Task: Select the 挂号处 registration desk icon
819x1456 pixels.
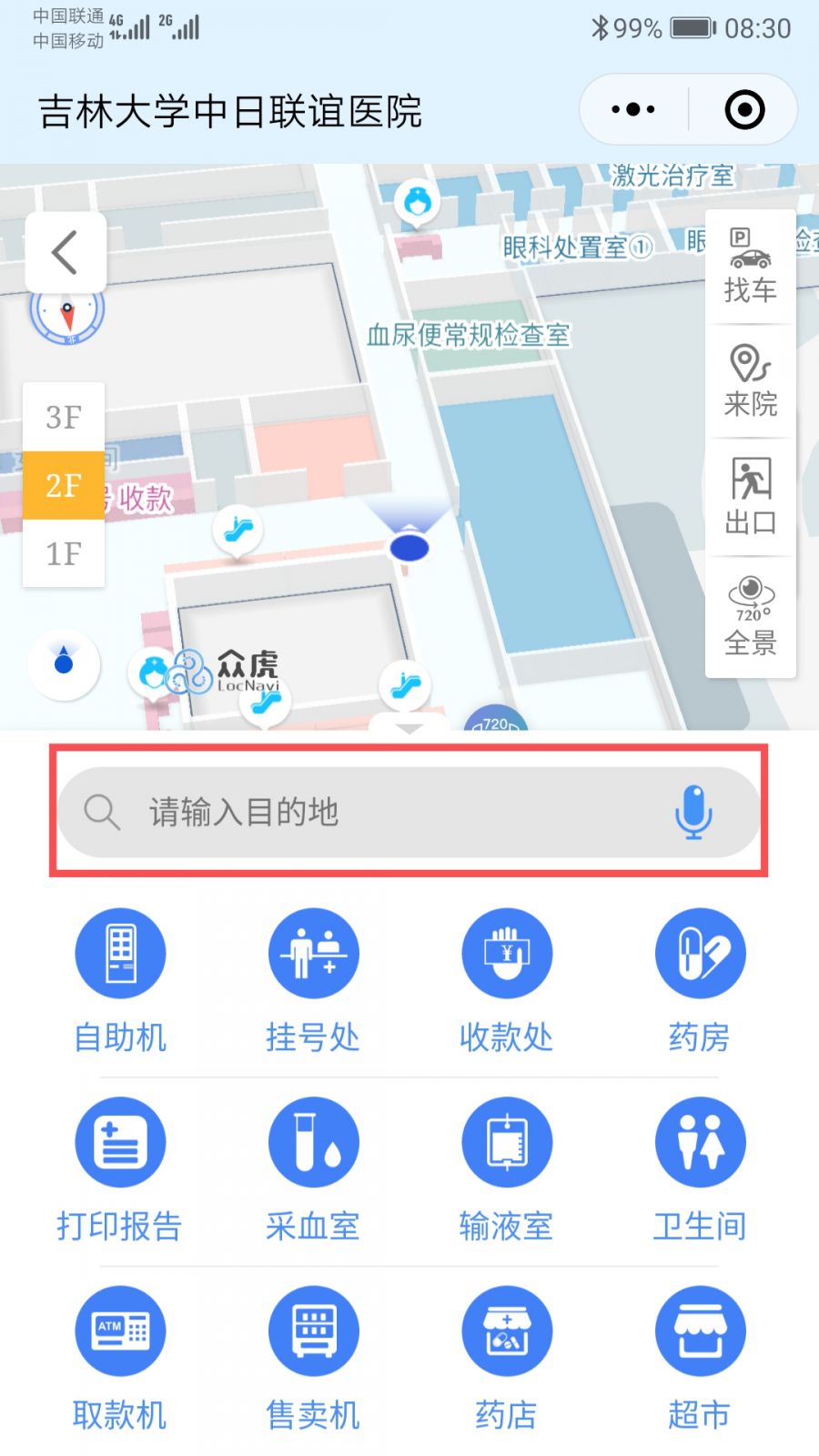Action: pos(313,952)
